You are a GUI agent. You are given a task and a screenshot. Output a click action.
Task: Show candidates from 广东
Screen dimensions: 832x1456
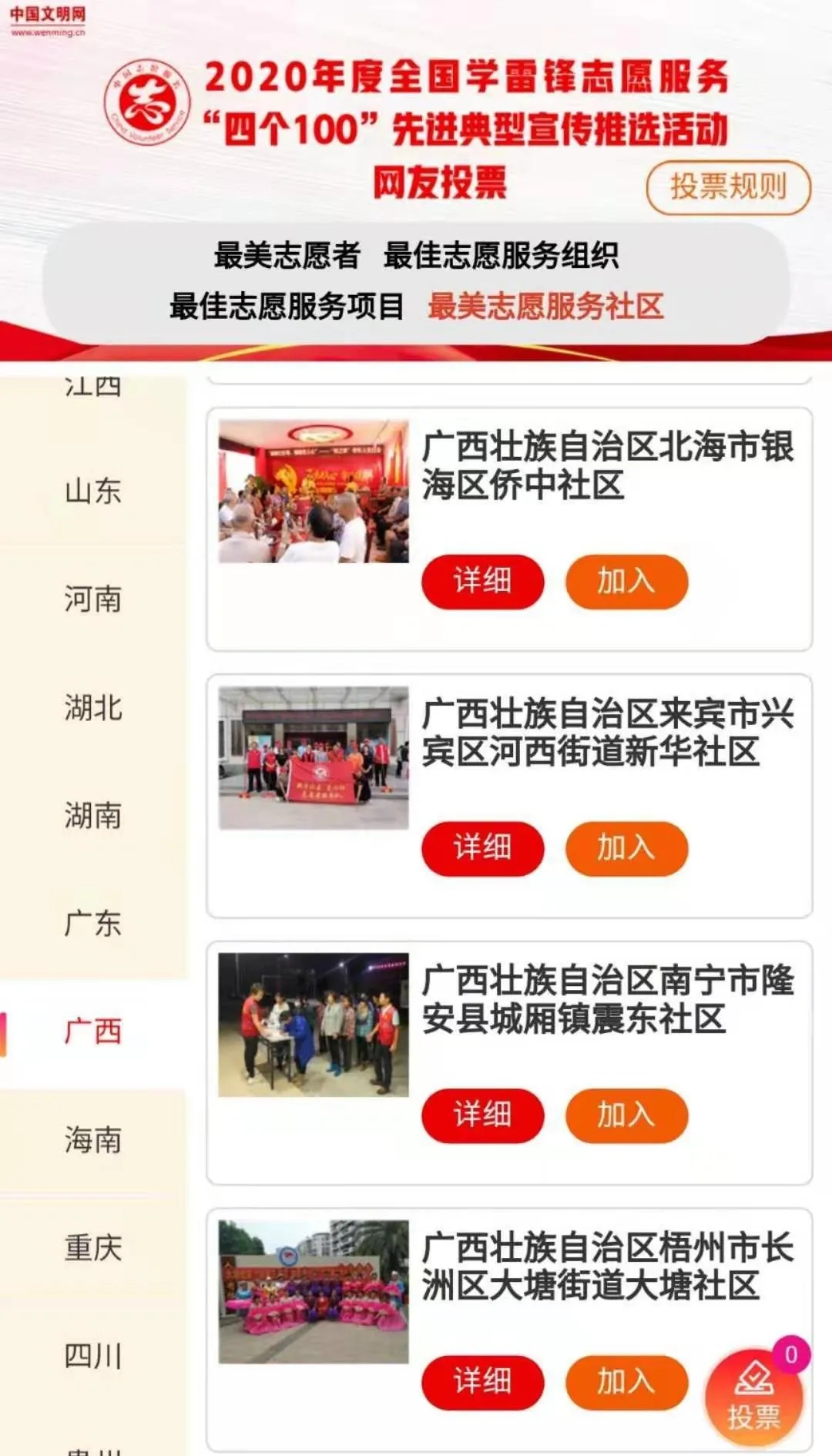point(93,924)
